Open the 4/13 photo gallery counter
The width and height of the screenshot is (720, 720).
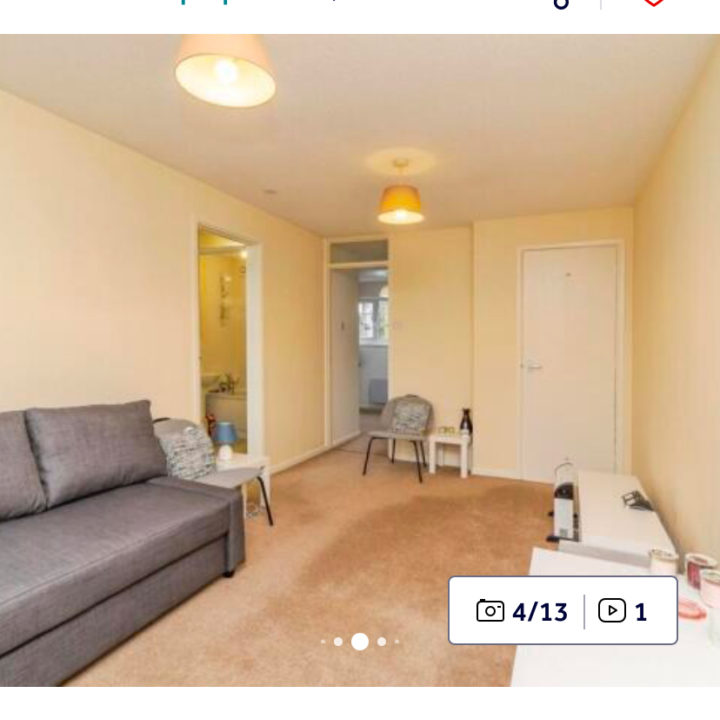[x=522, y=611]
